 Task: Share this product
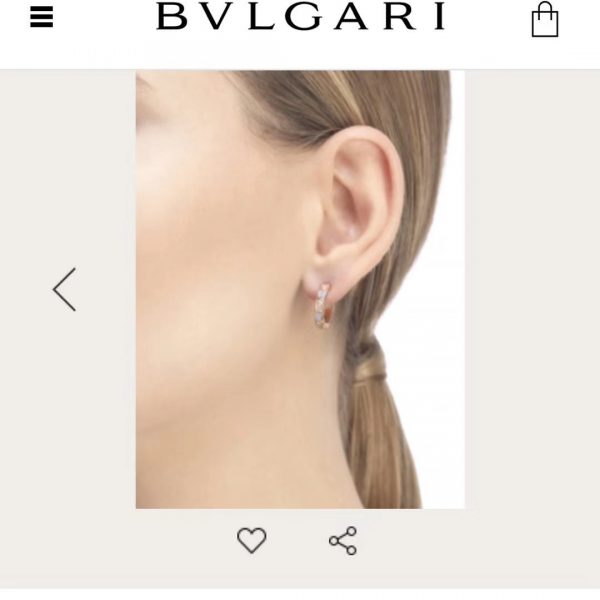342,541
